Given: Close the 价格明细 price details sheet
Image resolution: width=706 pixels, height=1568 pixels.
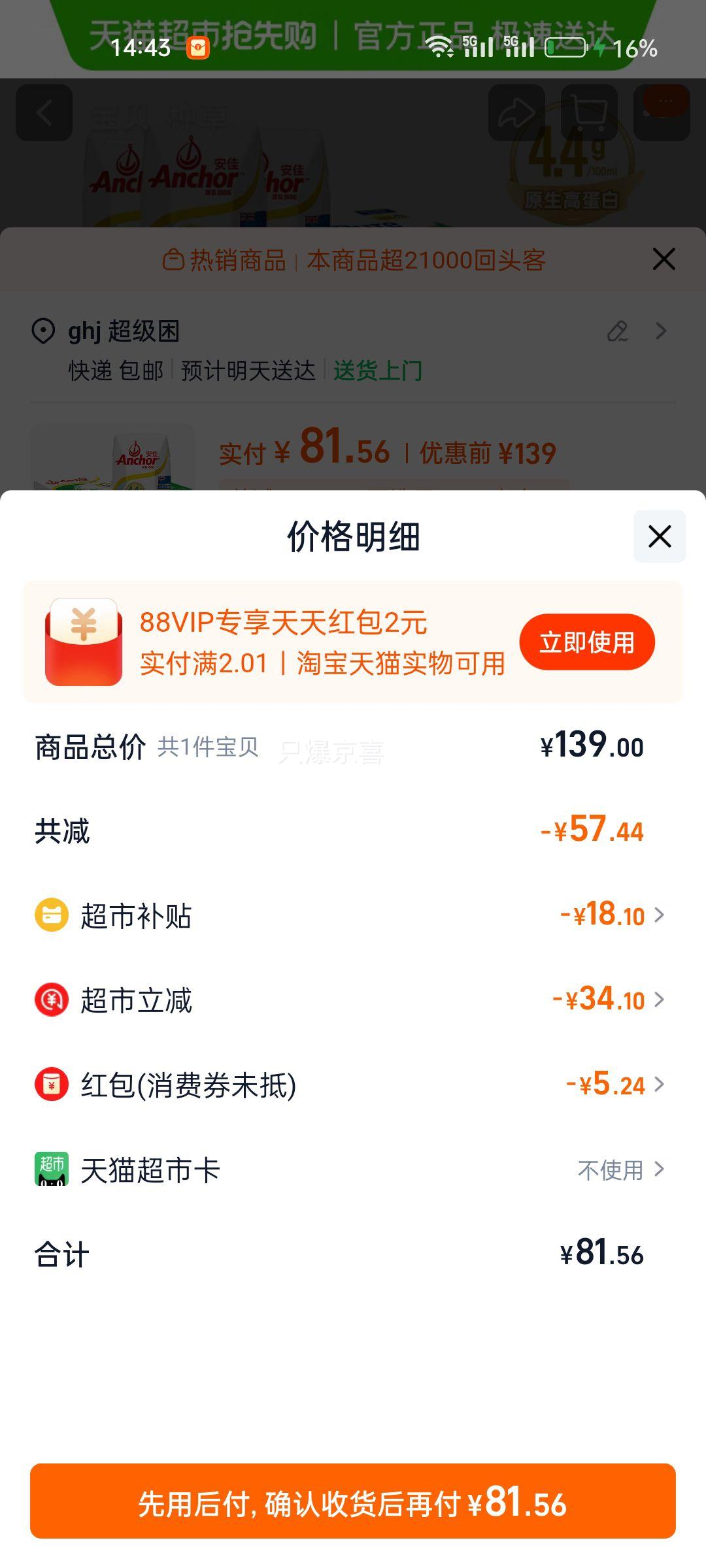Looking at the screenshot, I should coord(659,536).
